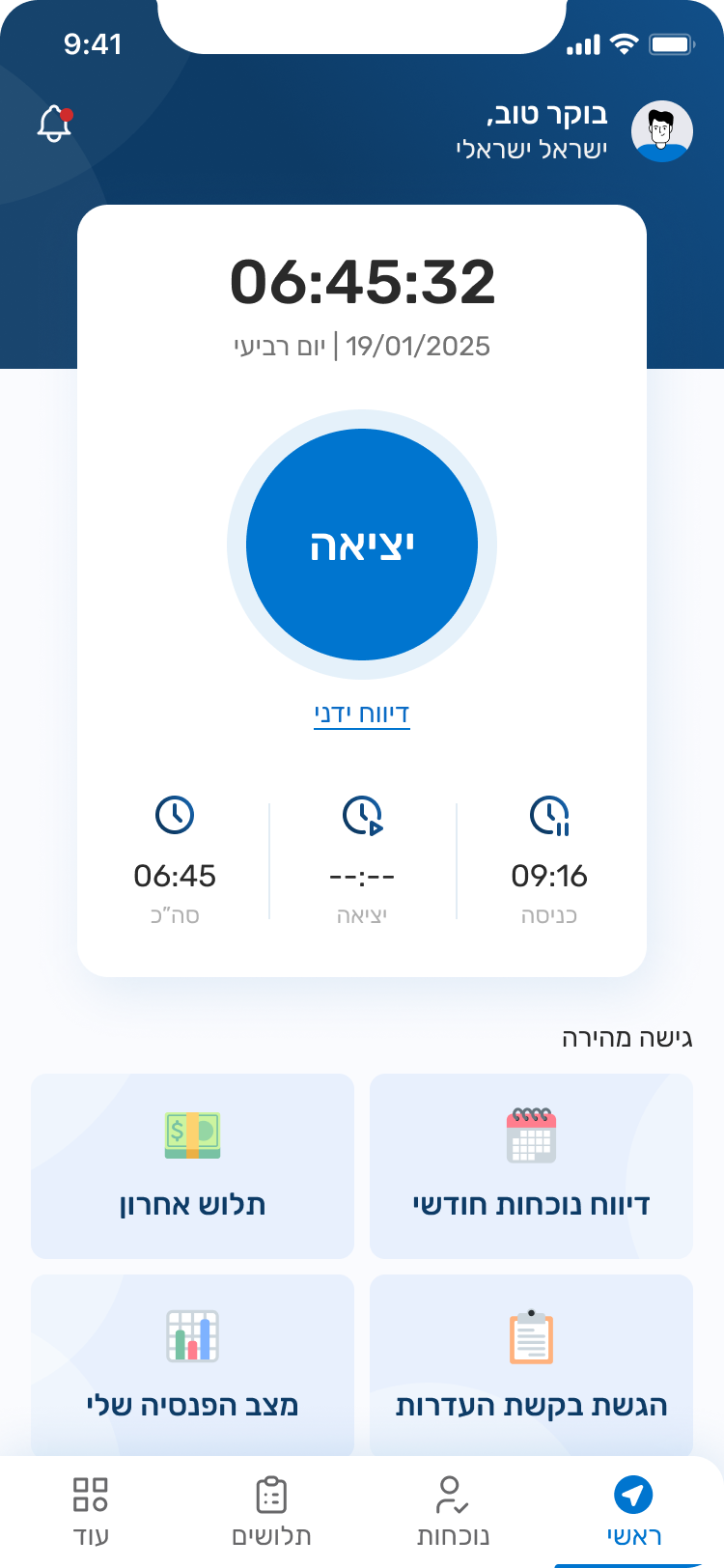Open the דיווח ידני manual report link
This screenshot has width=724, height=1568.
pyautogui.click(x=362, y=714)
